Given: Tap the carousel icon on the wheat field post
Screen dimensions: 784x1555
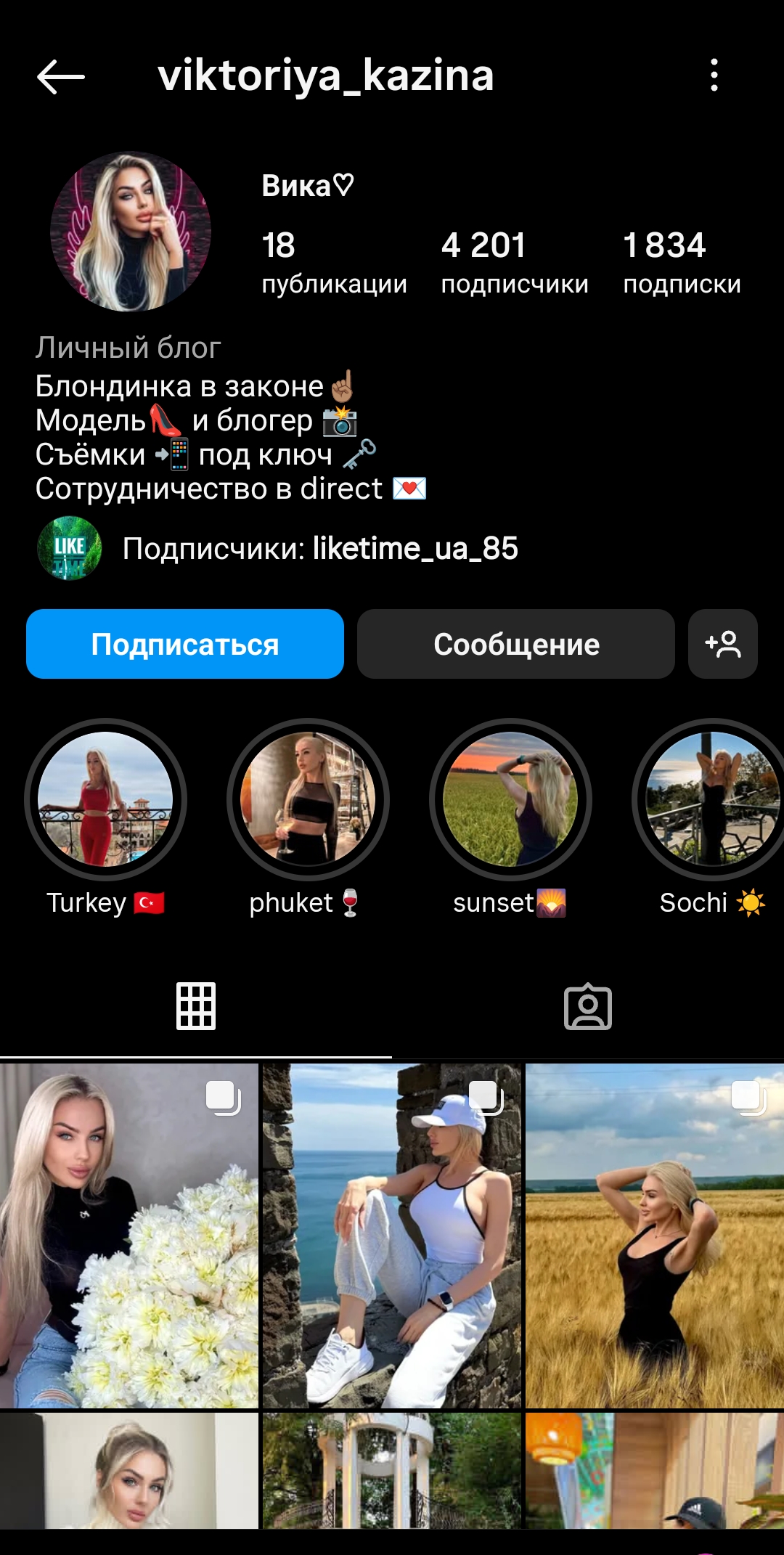Looking at the screenshot, I should click(x=746, y=1098).
